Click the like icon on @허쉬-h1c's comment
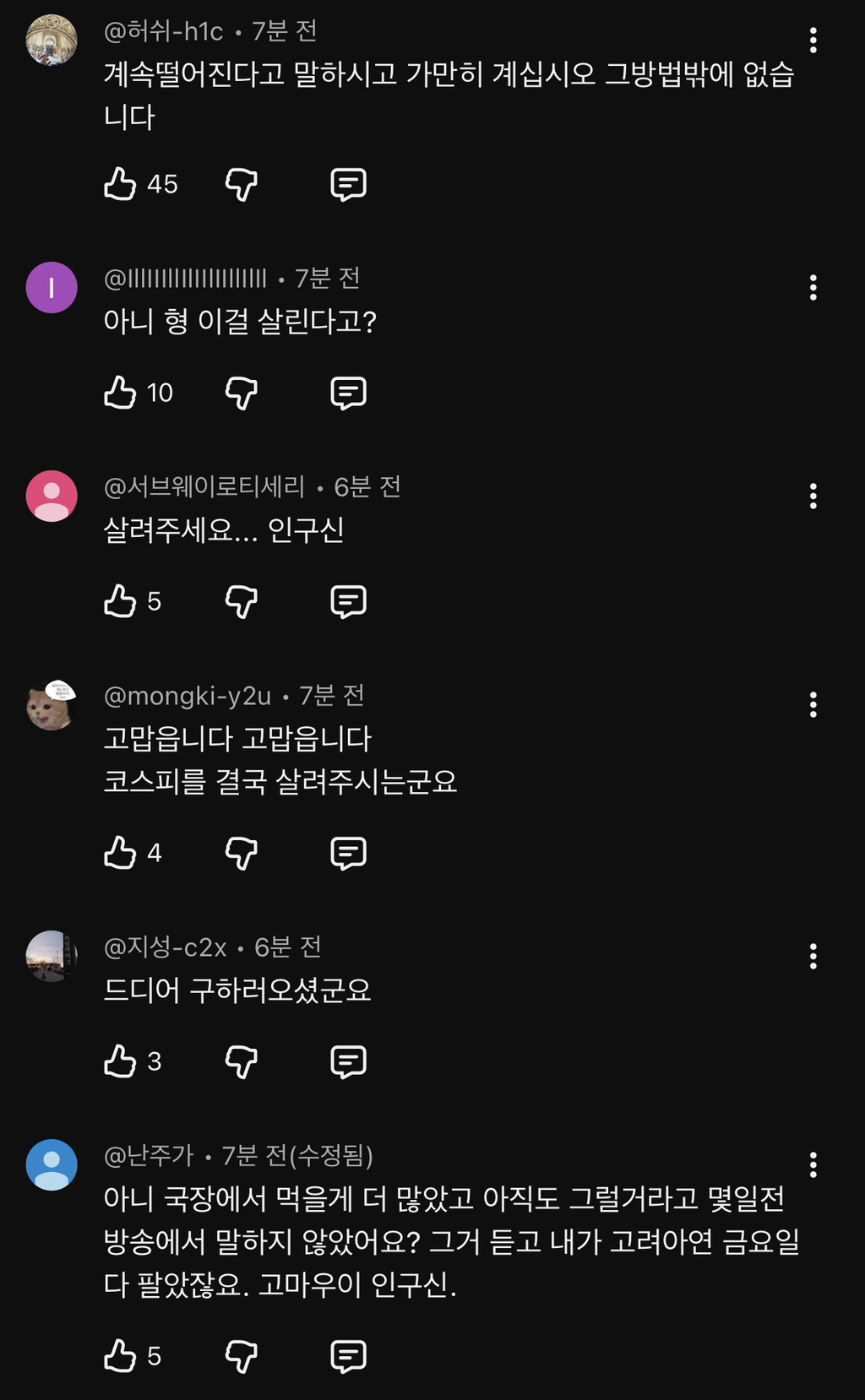 click(x=121, y=183)
